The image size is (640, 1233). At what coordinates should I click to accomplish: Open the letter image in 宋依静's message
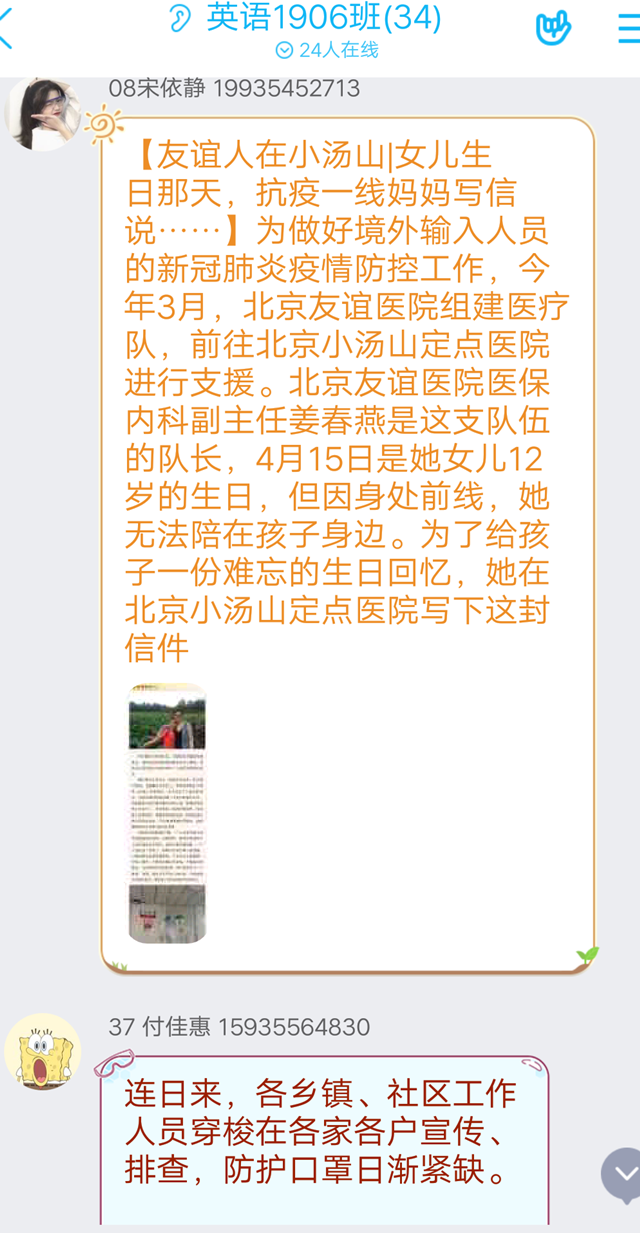167,813
